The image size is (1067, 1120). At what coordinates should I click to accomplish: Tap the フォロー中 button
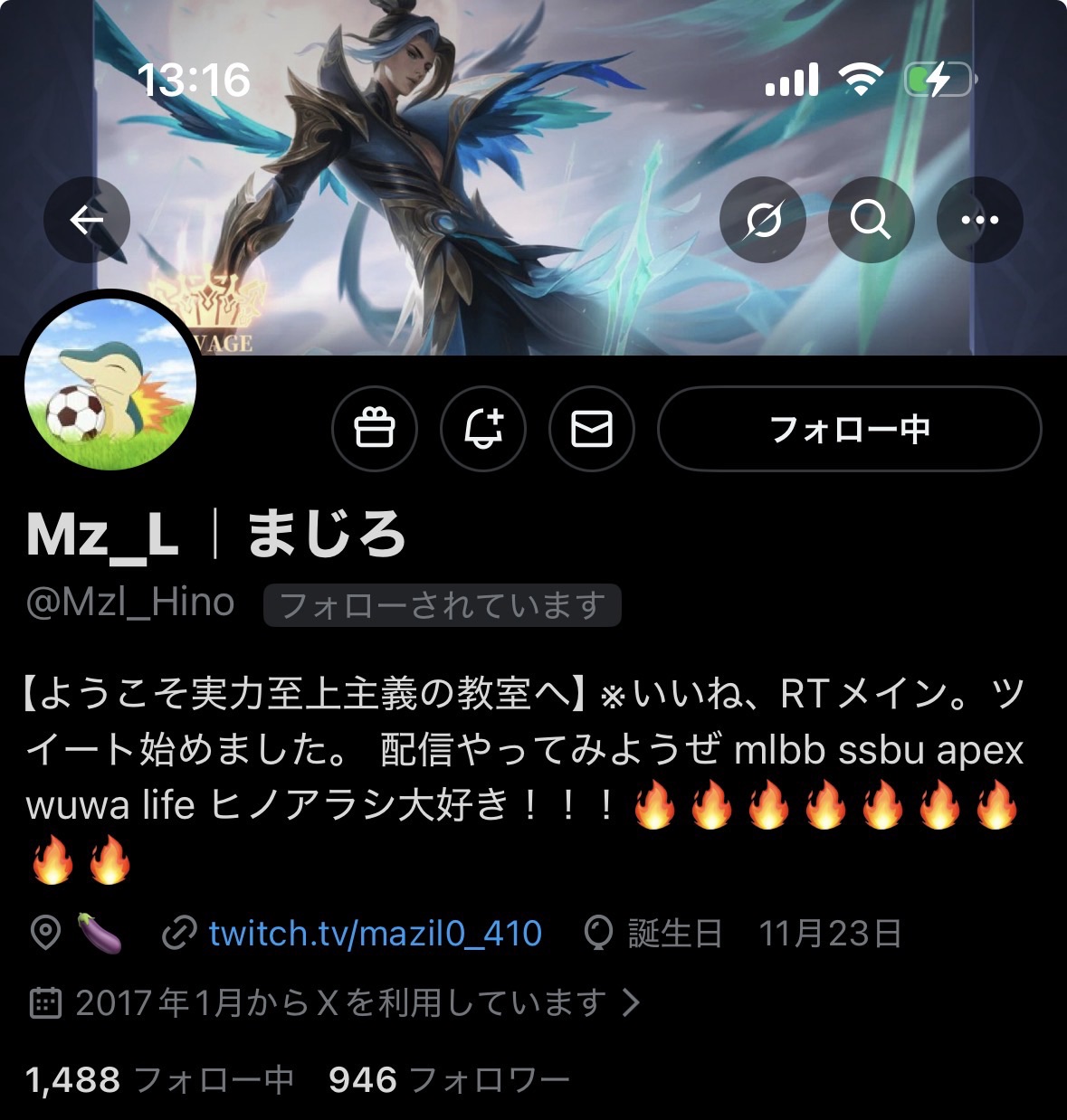click(x=849, y=429)
